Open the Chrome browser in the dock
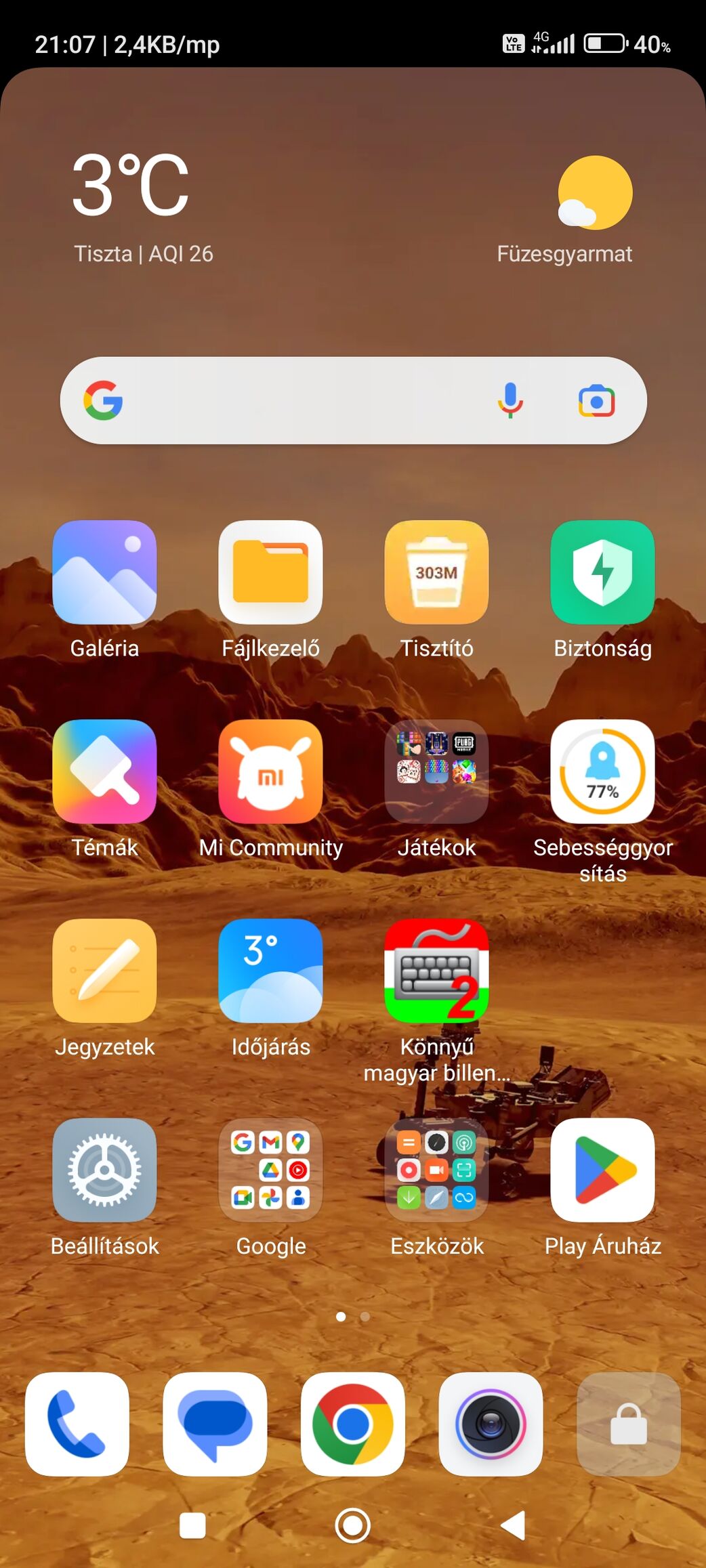This screenshot has width=706, height=1568. 352,1424
